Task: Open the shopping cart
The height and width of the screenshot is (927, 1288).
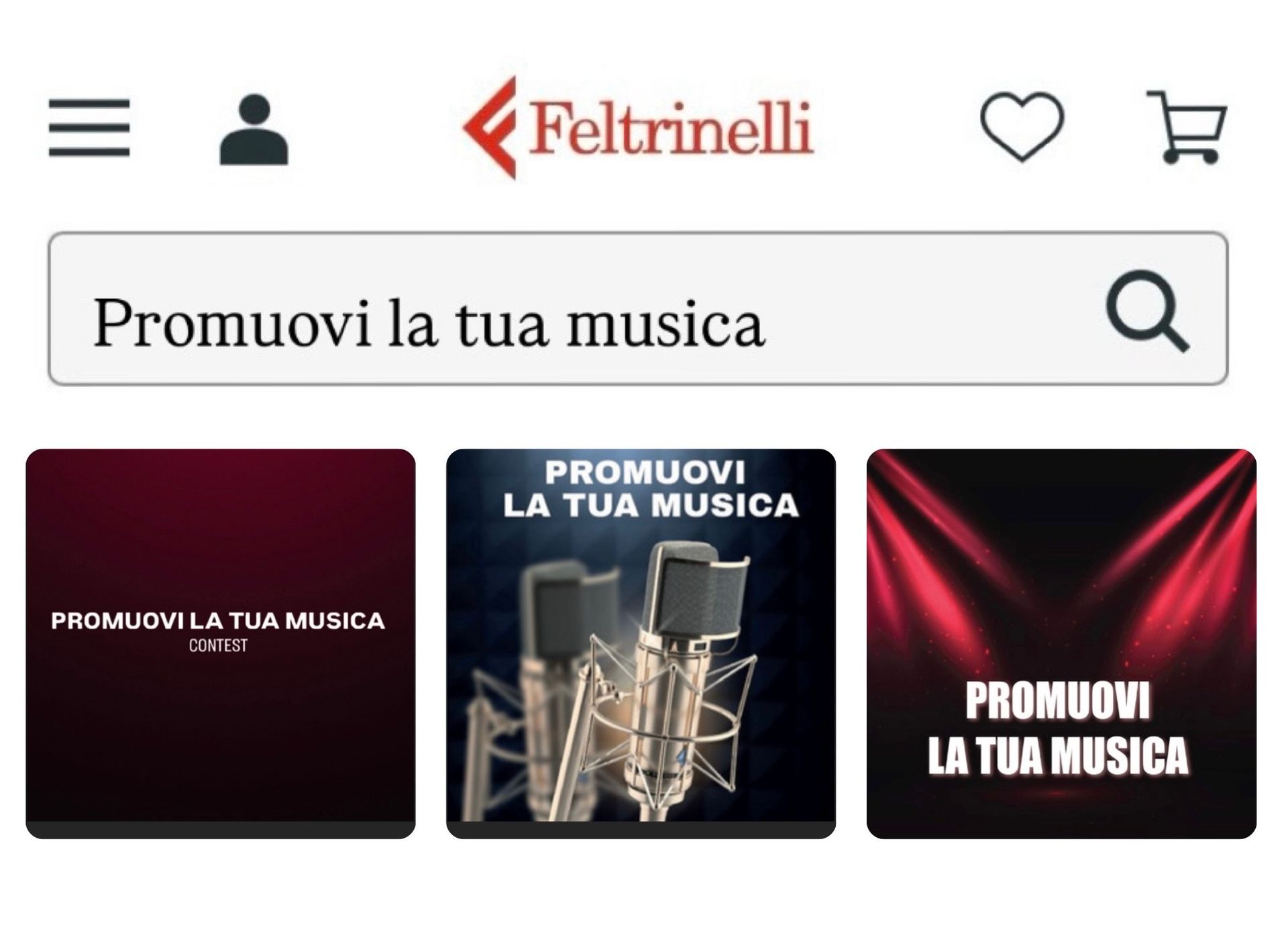Action: (x=1188, y=127)
